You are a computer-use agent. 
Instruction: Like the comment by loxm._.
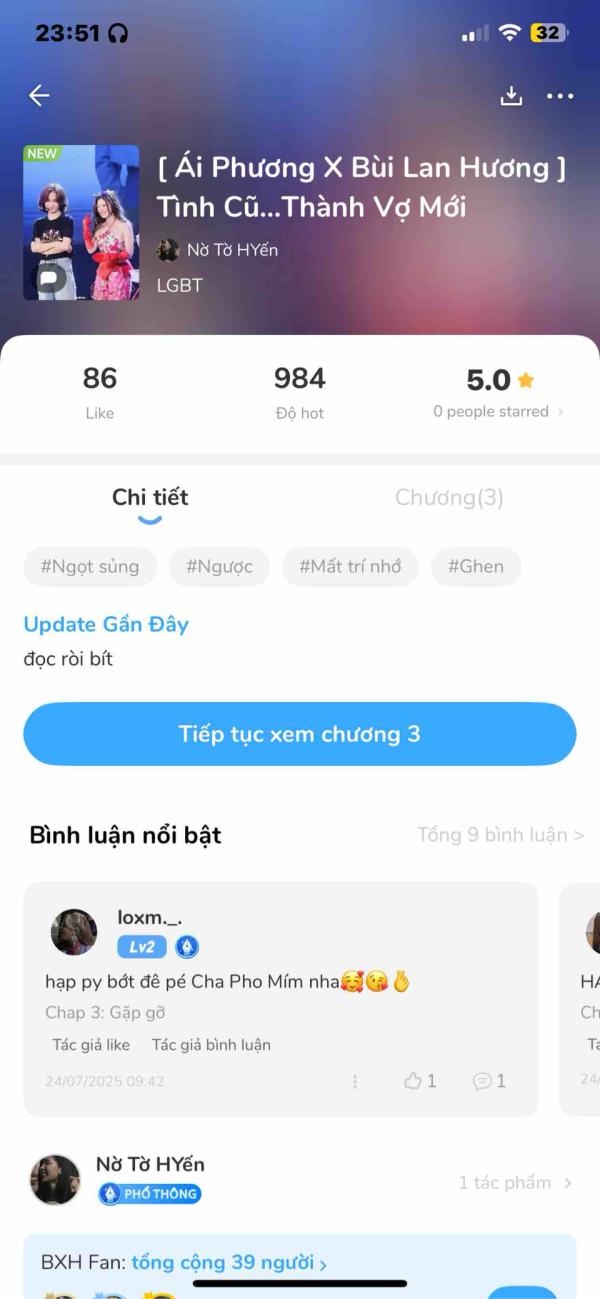(419, 1080)
